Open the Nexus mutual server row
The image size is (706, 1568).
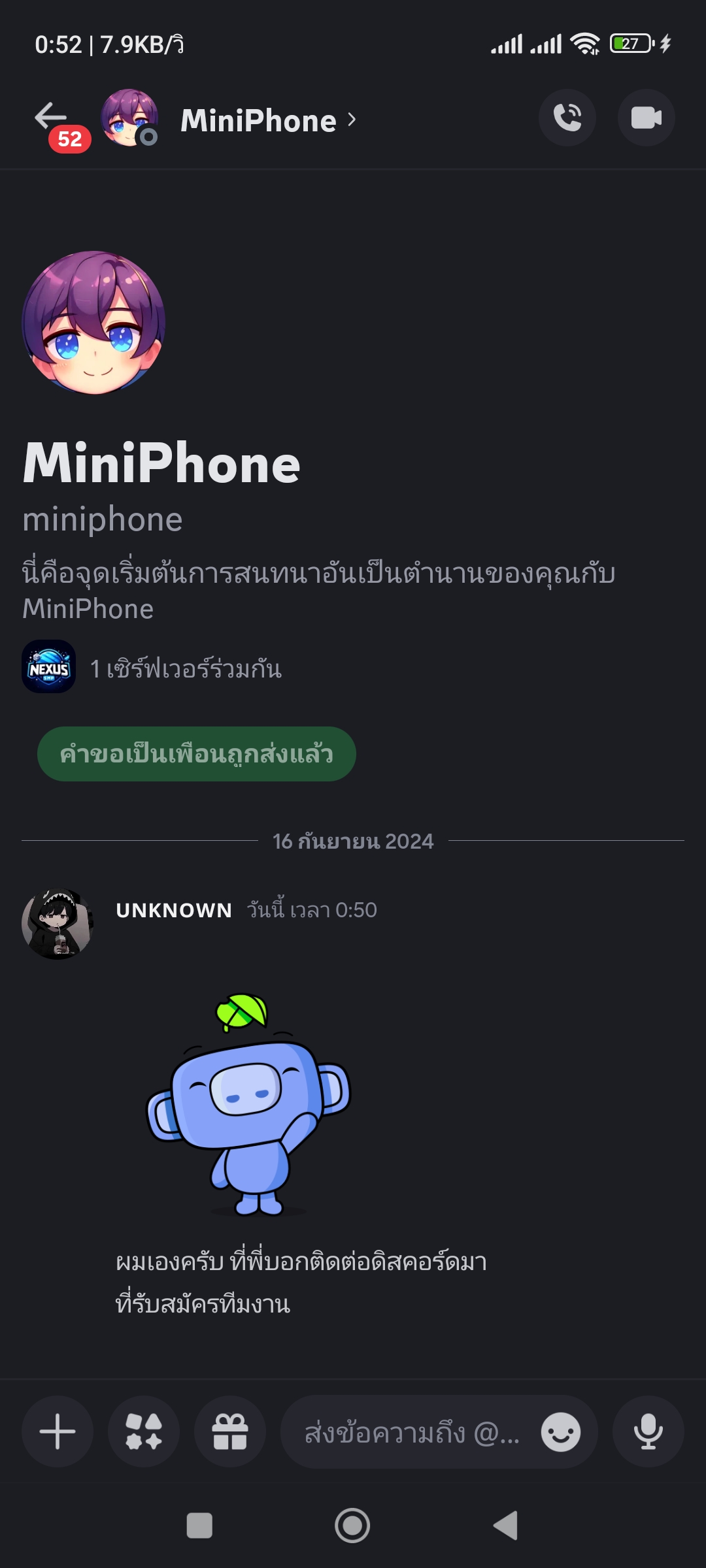[x=152, y=668]
